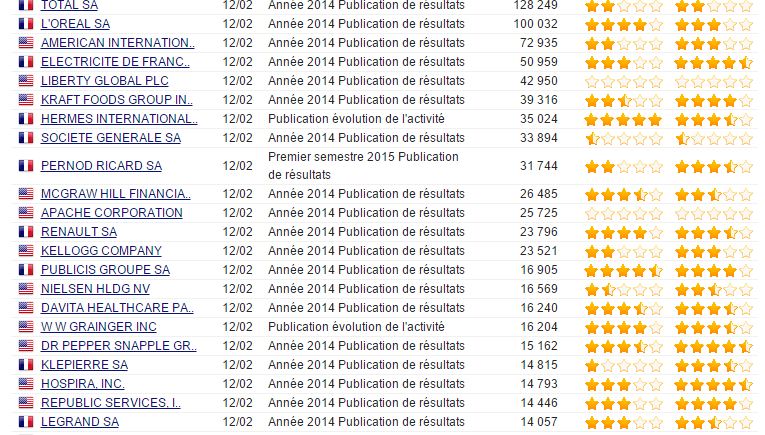
Task: Open the L'OREAL SA link
Action: pyautogui.click(x=76, y=24)
